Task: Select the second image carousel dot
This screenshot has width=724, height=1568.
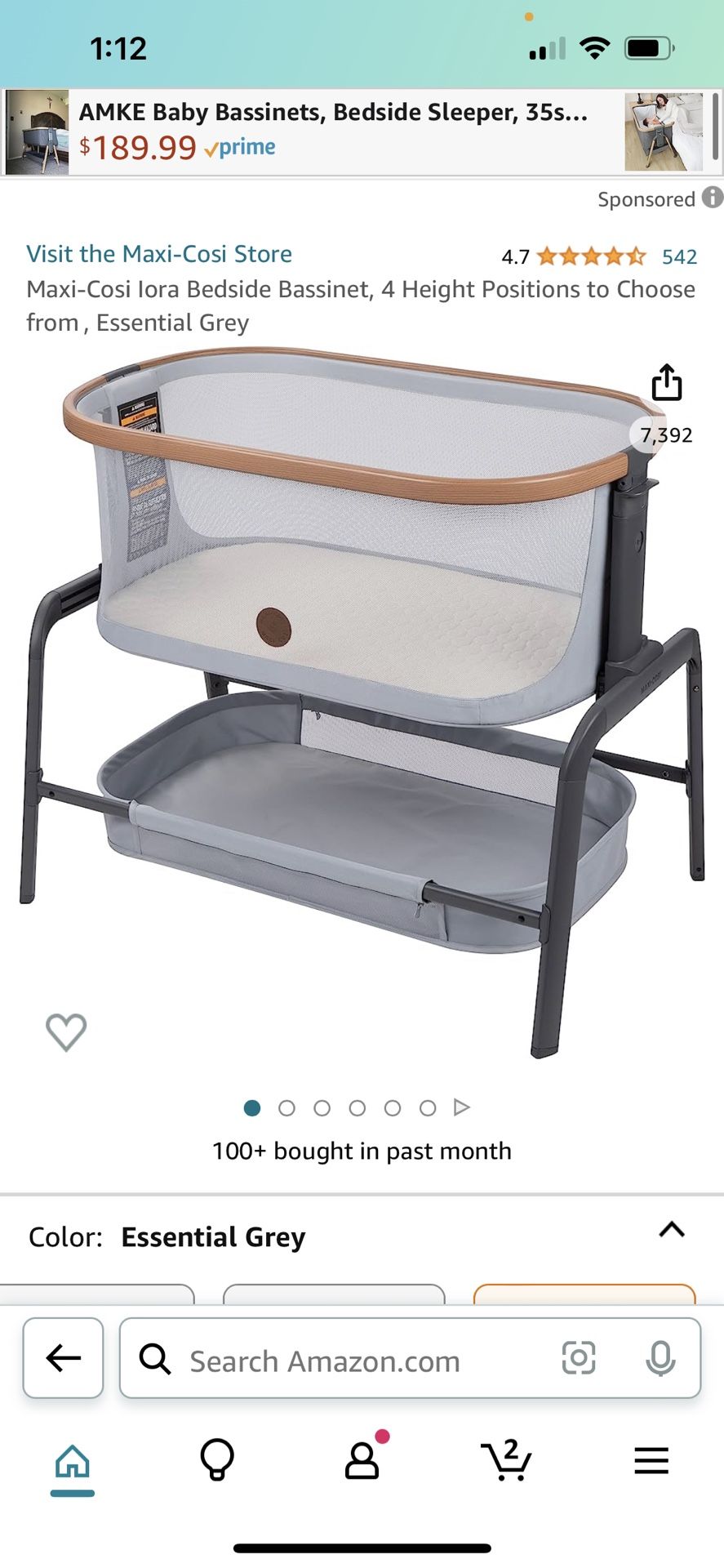Action: coord(287,1107)
